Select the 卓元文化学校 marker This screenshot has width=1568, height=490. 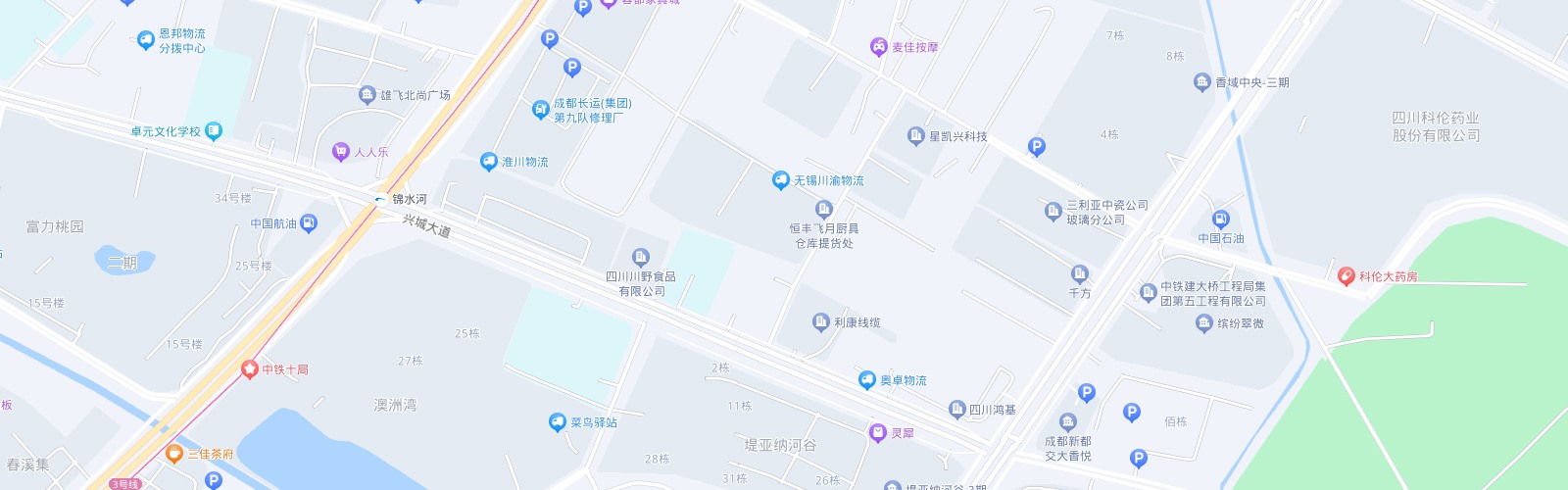[x=214, y=130]
